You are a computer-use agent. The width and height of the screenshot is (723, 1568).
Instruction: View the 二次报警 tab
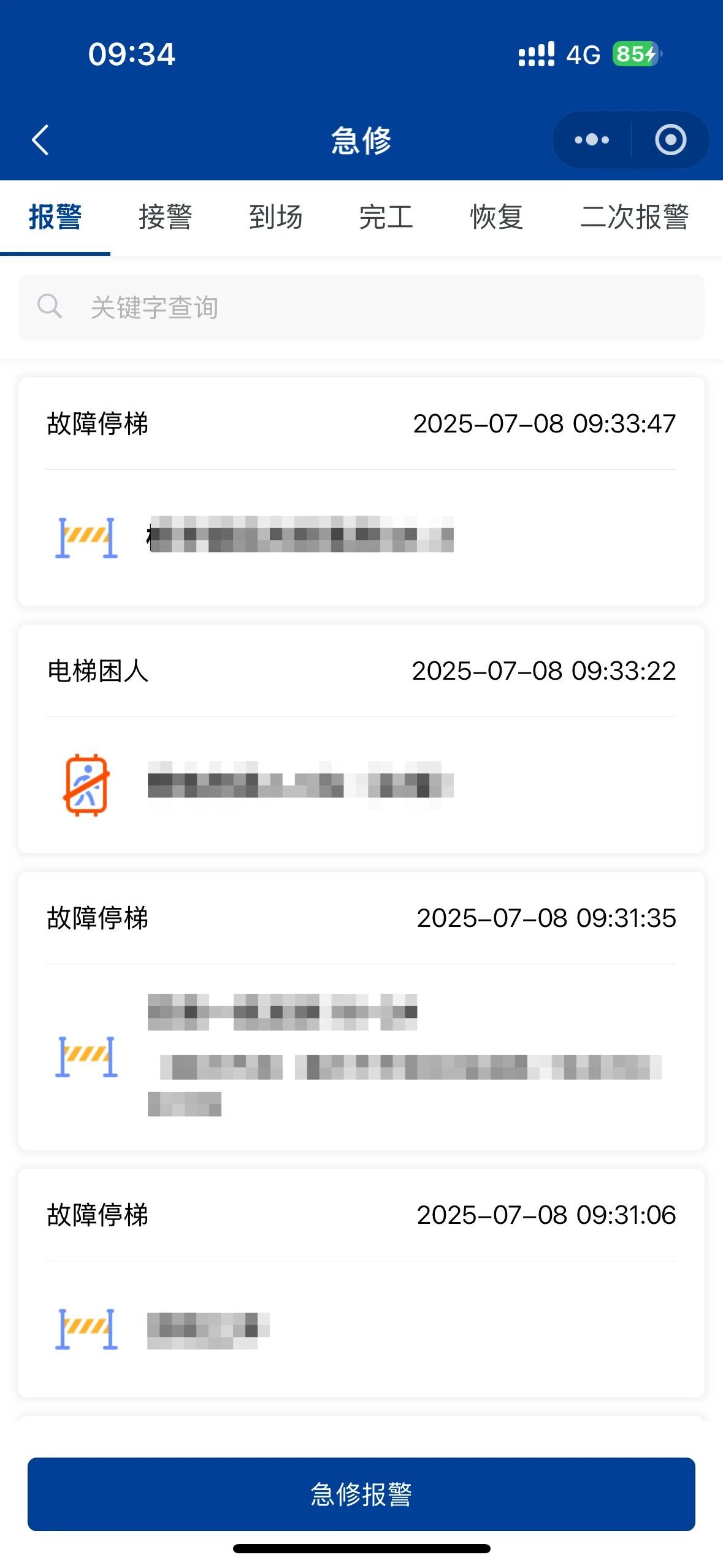[635, 217]
